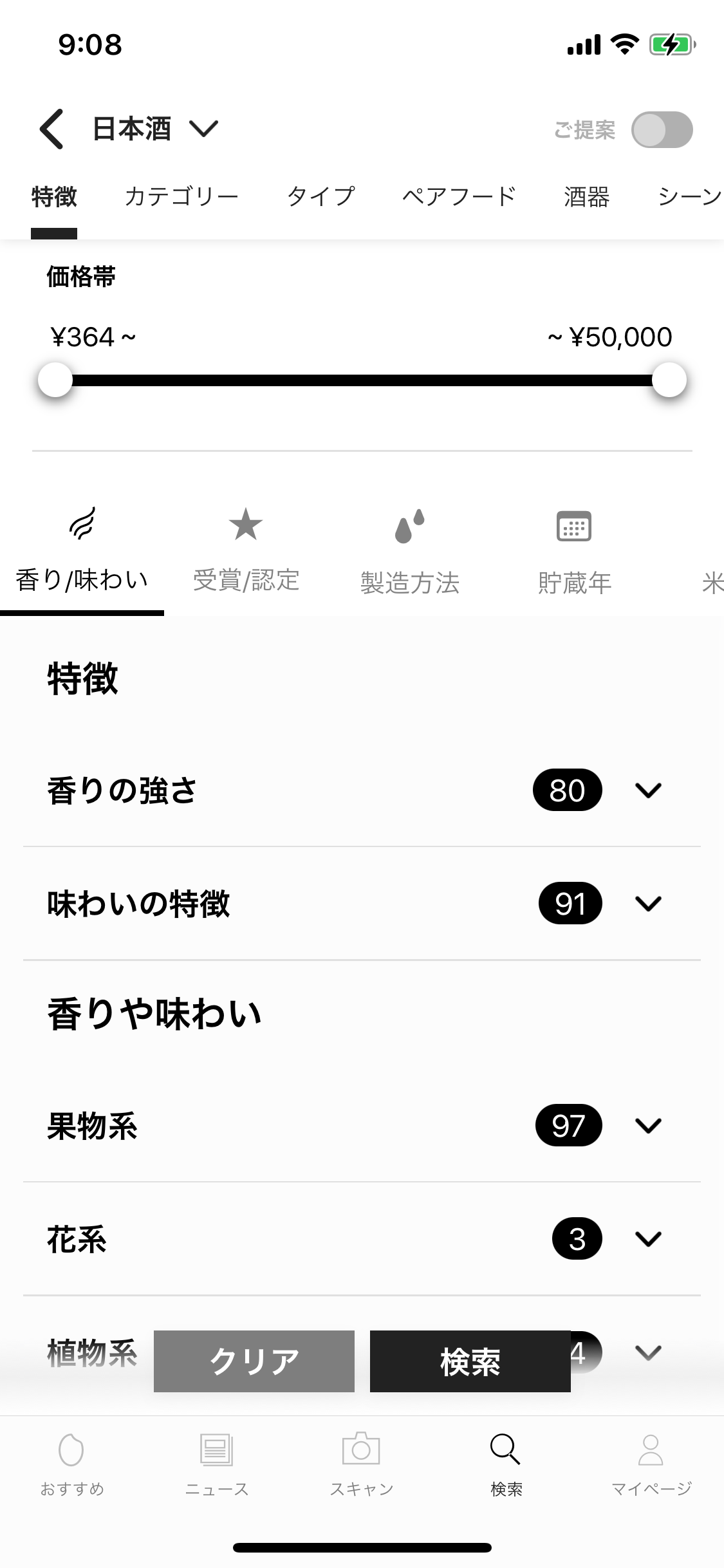Open the ペアフード tab
The image size is (724, 1568).
coord(459,196)
